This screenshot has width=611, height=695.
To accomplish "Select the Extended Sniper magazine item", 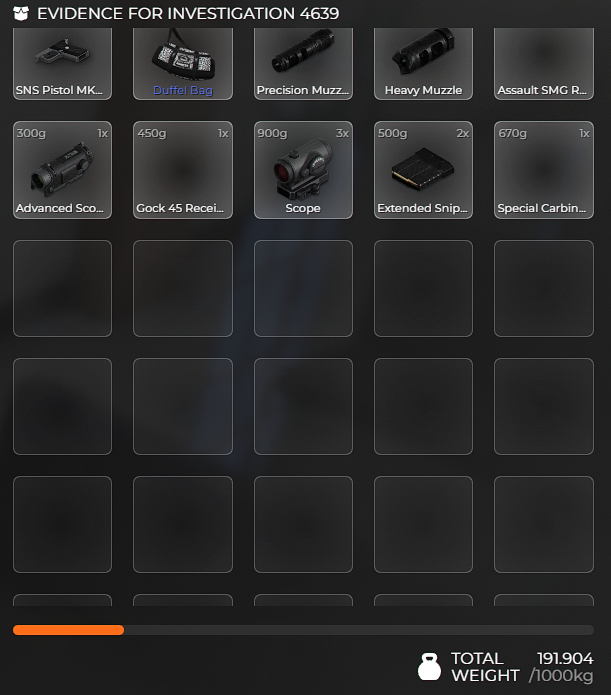I will (x=423, y=170).
